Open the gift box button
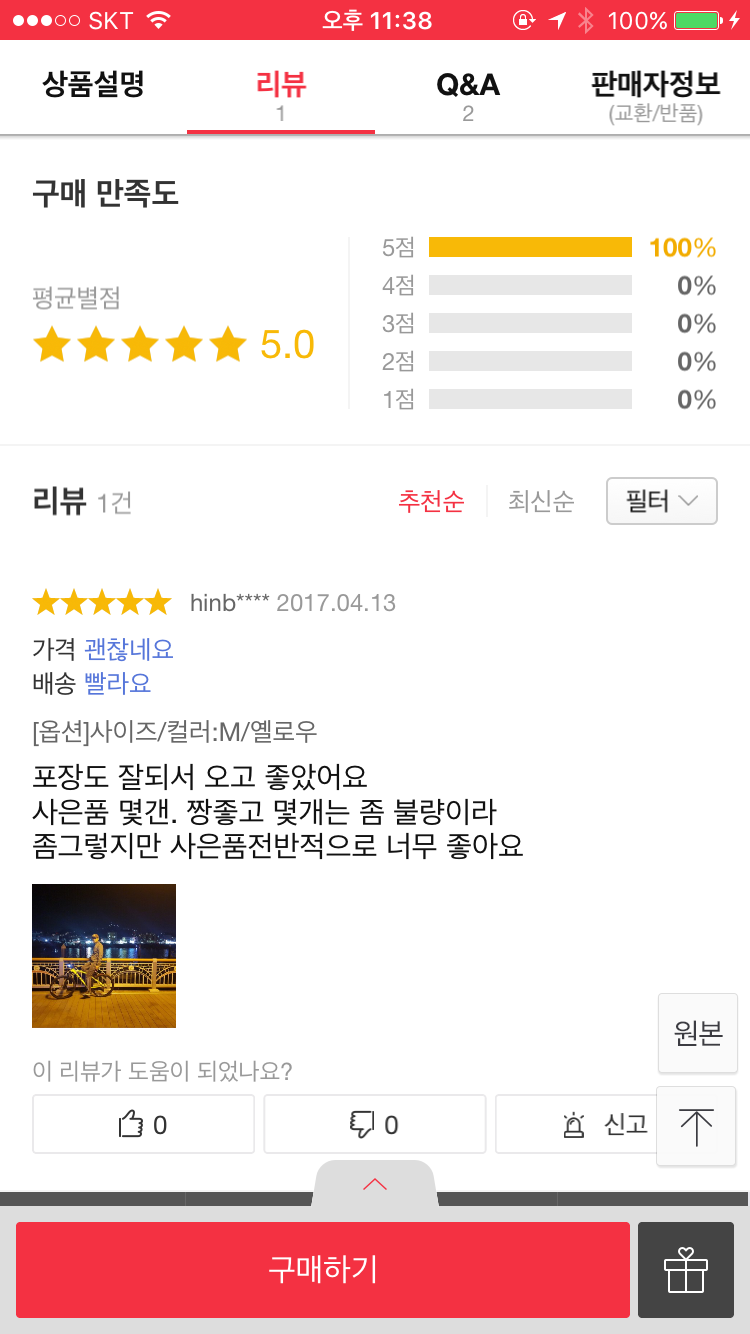Image resolution: width=750 pixels, height=1334 pixels. pos(685,1269)
